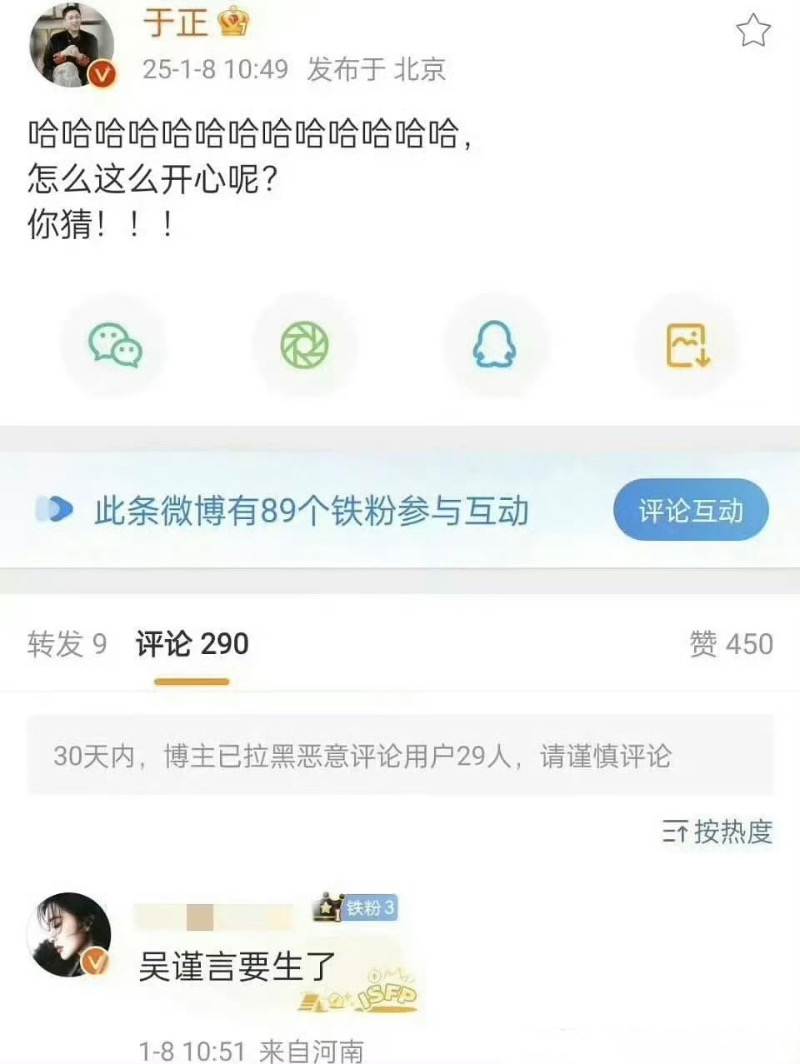Share the post to WeChat Moments

pos(304,345)
